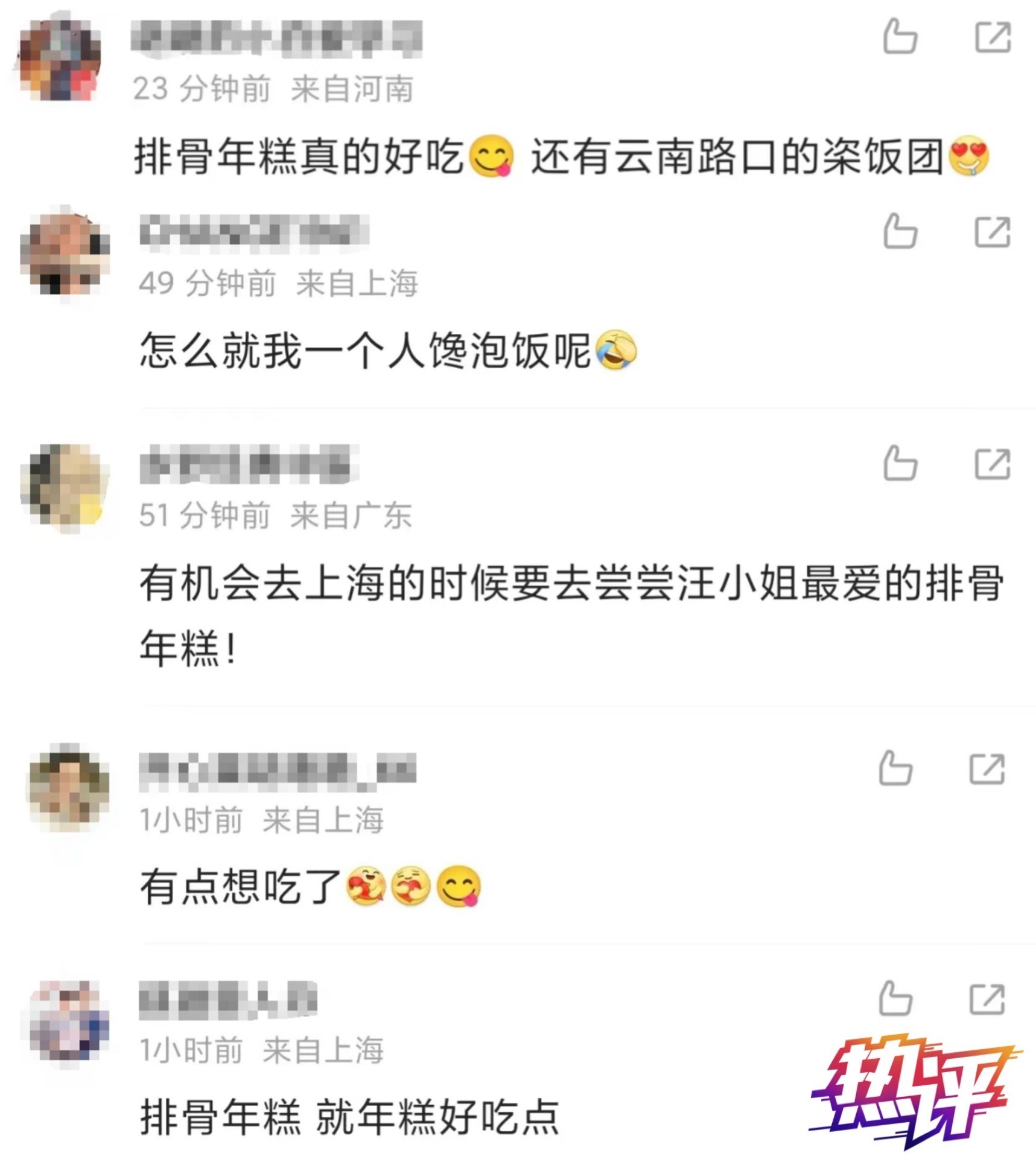Share the comment 有点想吃了
This screenshot has width=1036, height=1159.
tap(987, 769)
